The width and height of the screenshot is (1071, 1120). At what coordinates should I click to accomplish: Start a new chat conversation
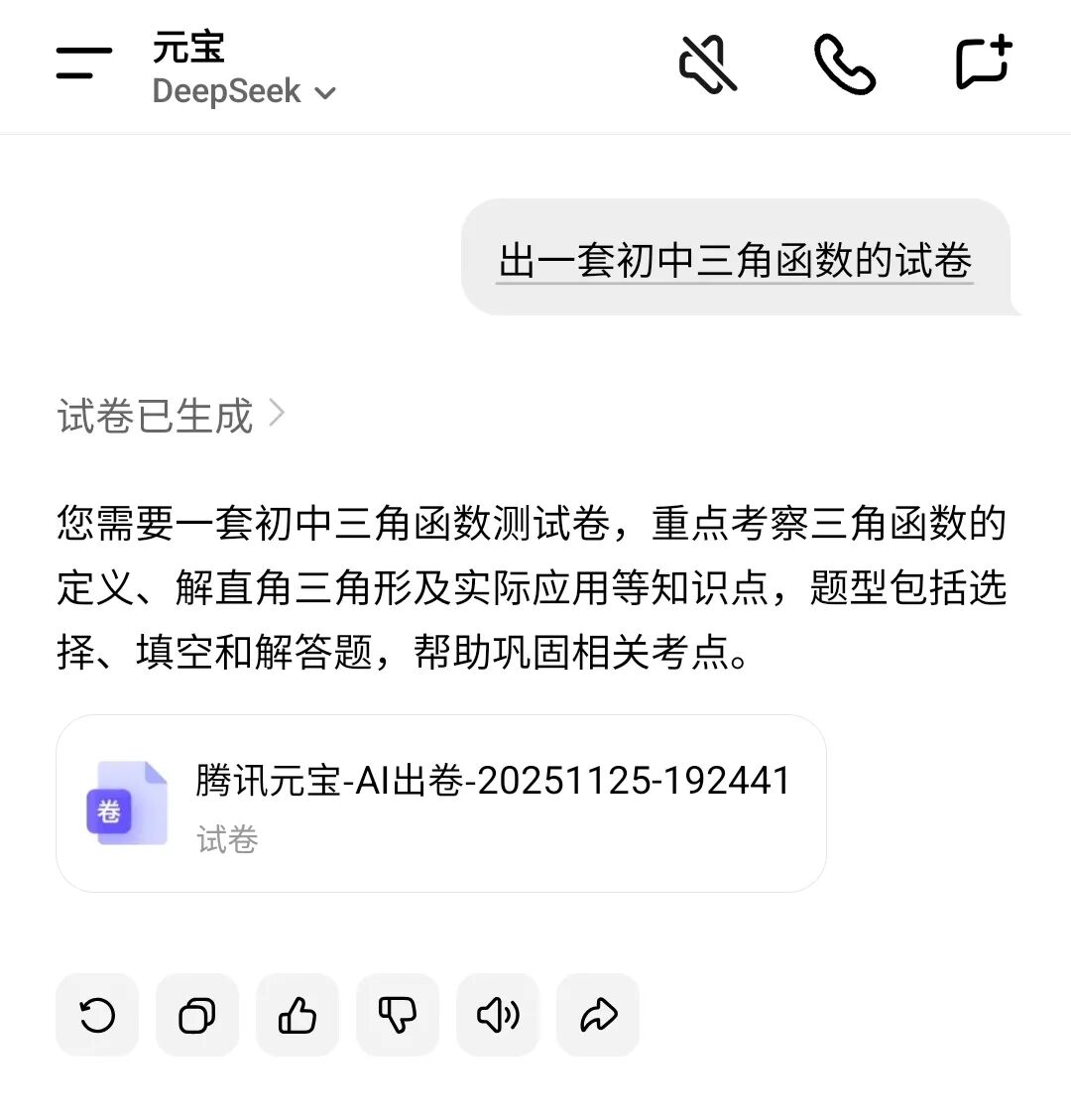coord(984,62)
